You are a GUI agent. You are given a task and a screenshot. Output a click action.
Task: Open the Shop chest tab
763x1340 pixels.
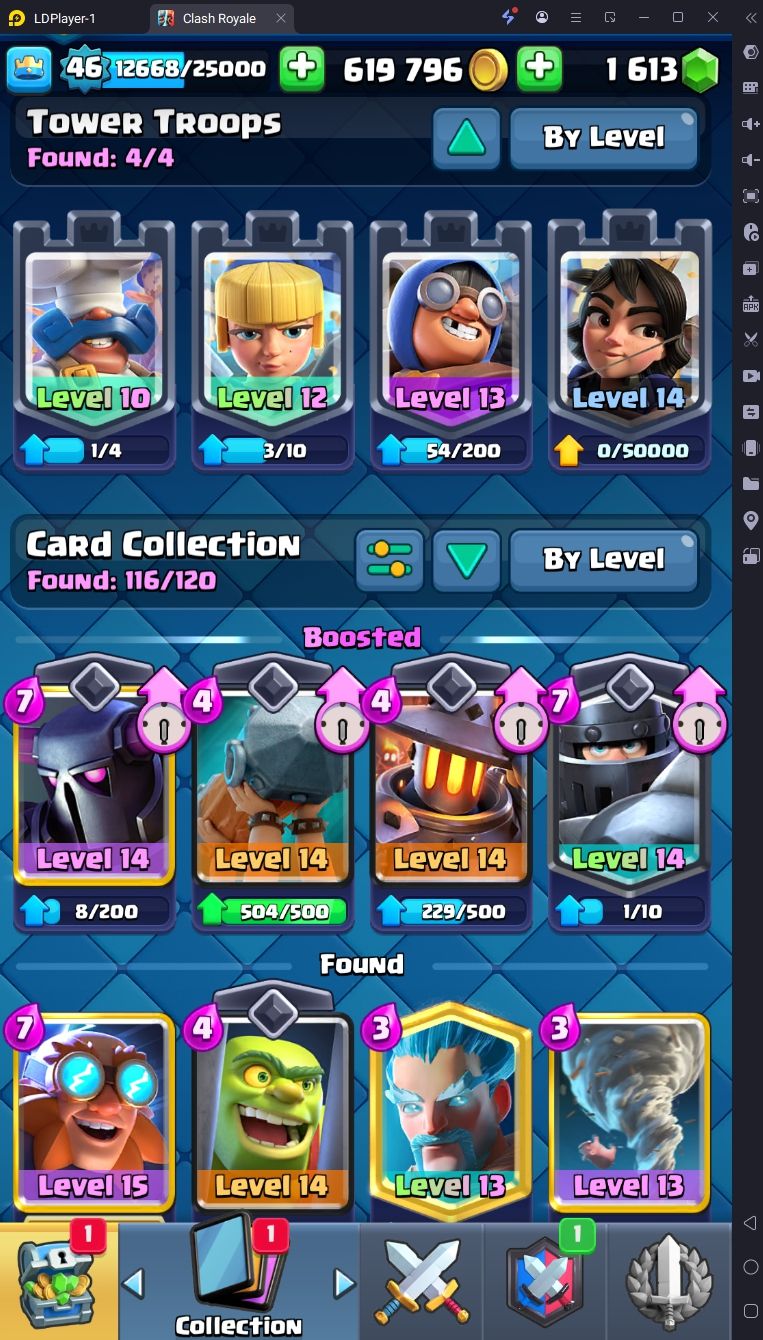coord(59,1282)
